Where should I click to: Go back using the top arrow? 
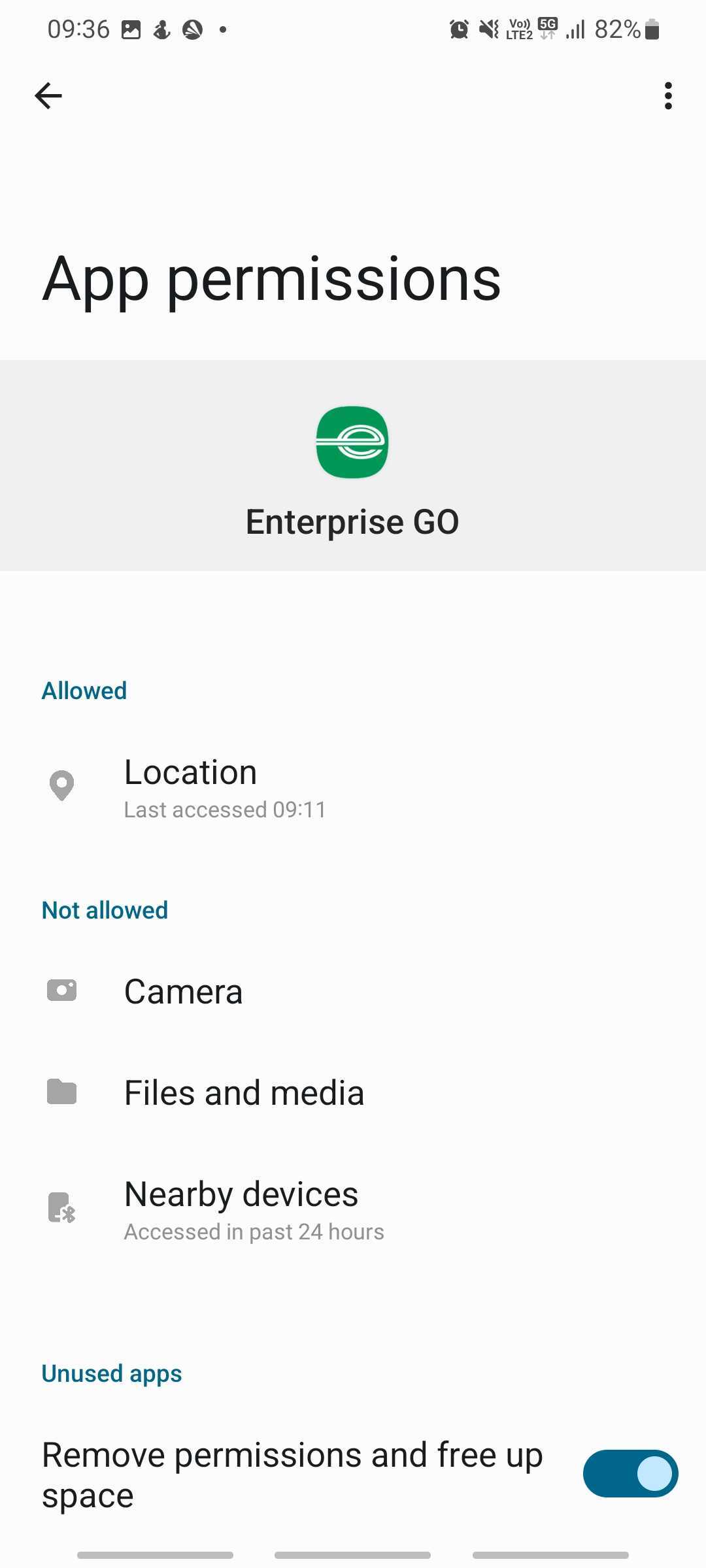[48, 96]
